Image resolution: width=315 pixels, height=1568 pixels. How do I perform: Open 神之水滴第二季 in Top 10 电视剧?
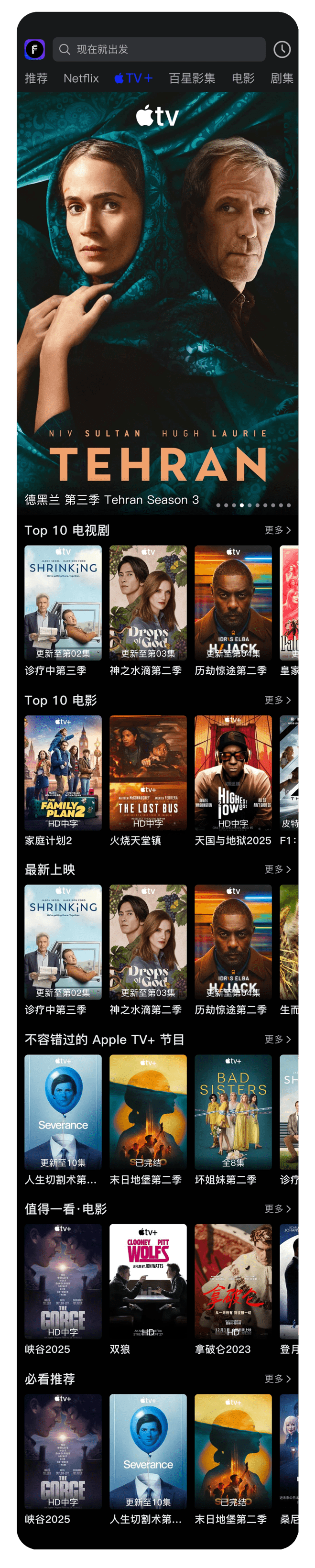pyautogui.click(x=148, y=603)
